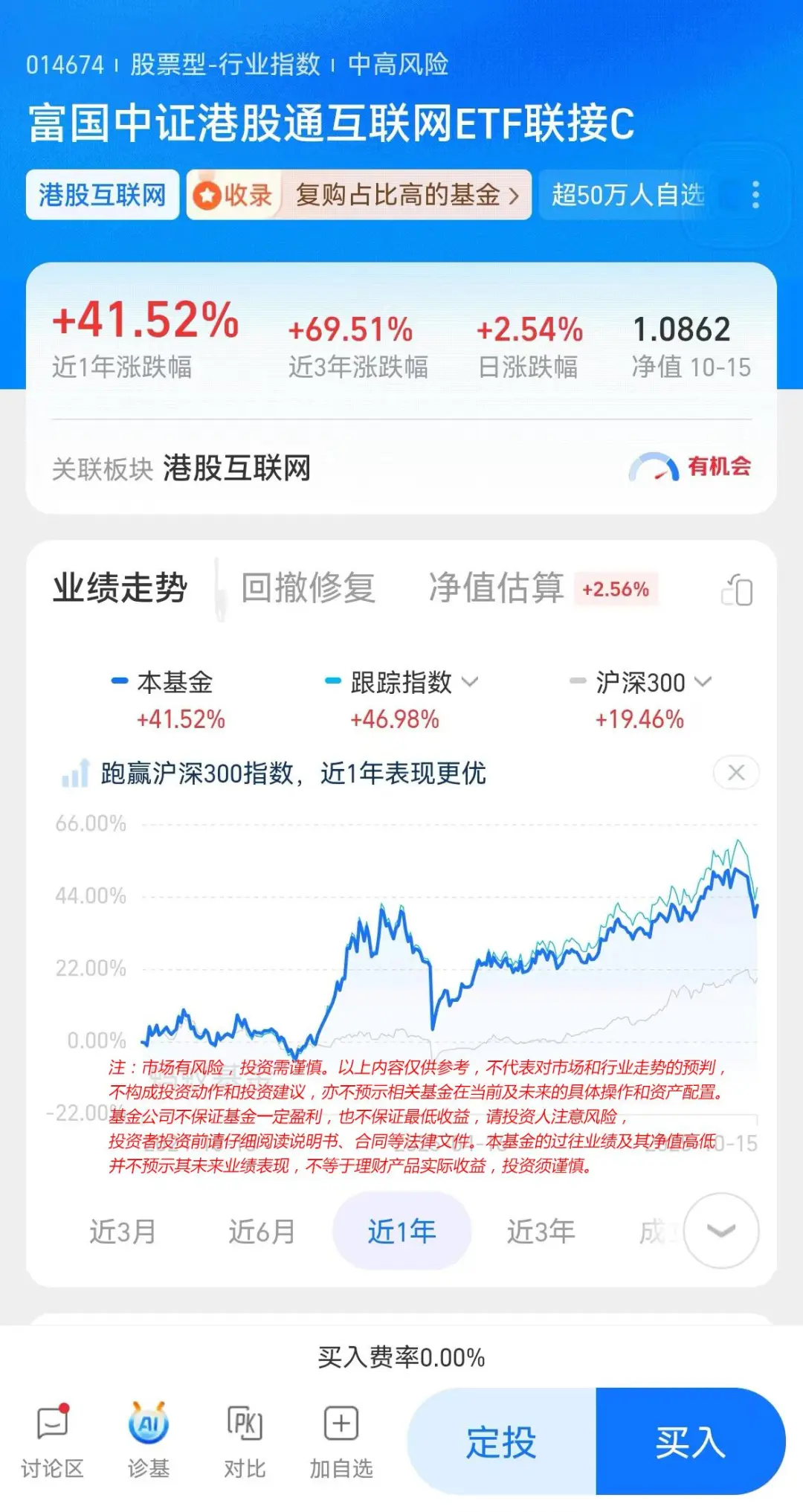This screenshot has height=1512, width=803.
Task: Open the 超50万人自选 chip
Action: click(628, 196)
